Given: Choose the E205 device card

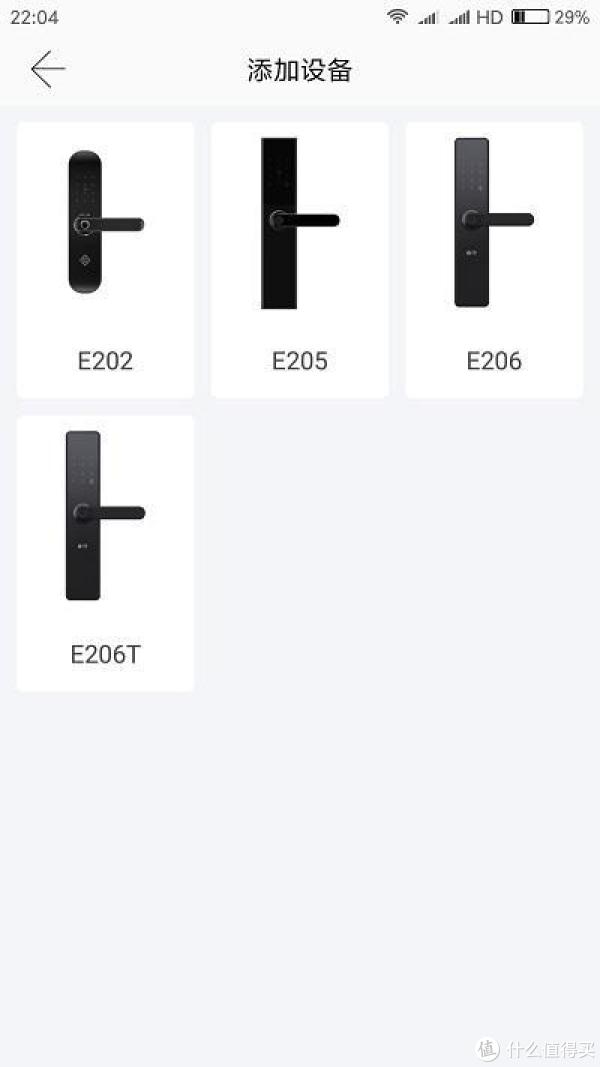Looking at the screenshot, I should click(299, 260).
